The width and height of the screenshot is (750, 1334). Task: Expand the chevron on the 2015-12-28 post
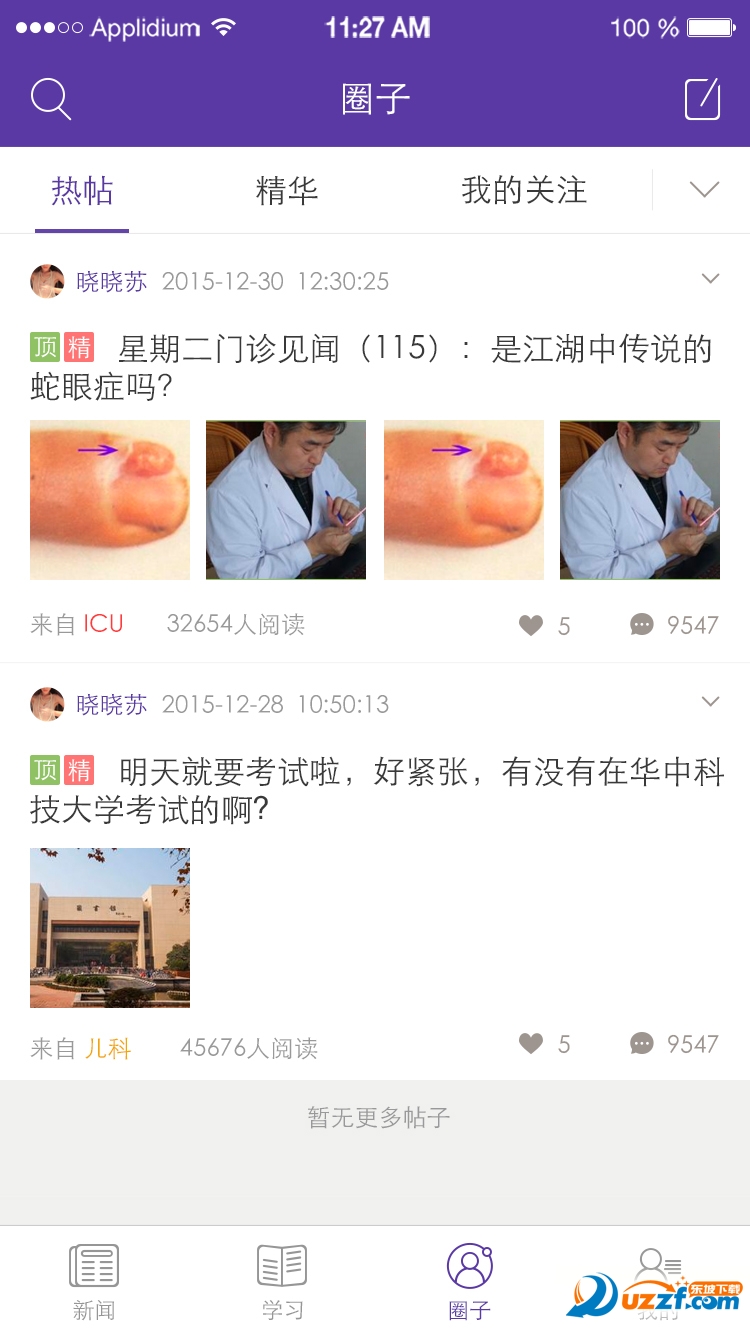click(x=711, y=701)
